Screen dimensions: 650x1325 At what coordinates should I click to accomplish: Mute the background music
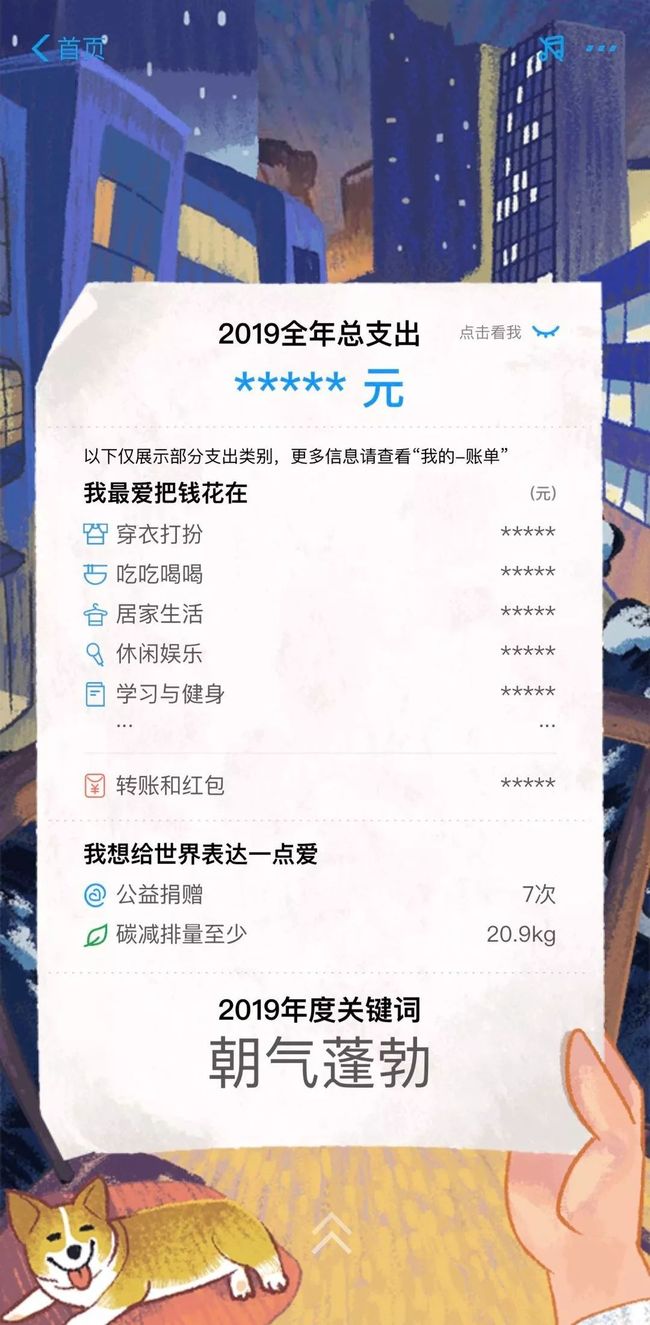coord(550,47)
